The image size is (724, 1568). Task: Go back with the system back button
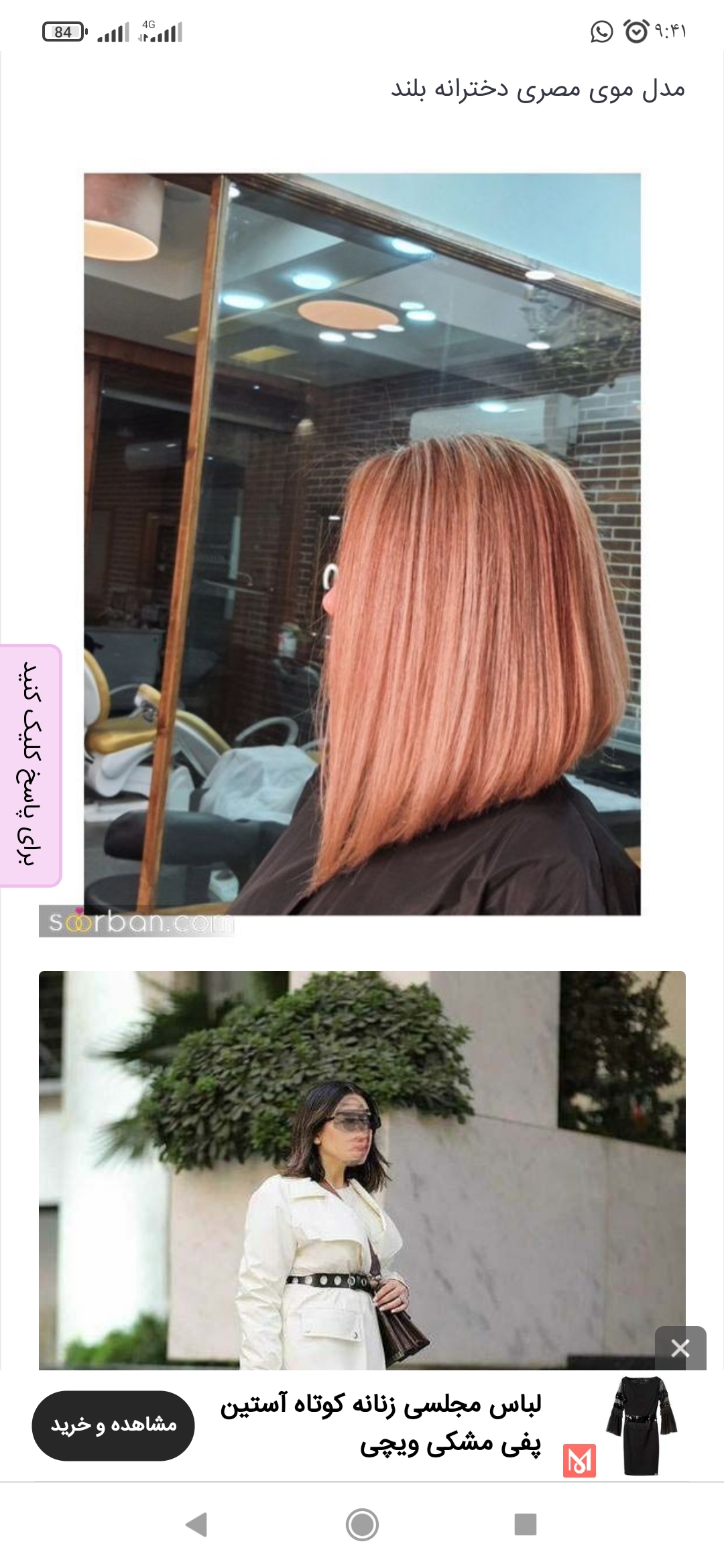tap(196, 1524)
